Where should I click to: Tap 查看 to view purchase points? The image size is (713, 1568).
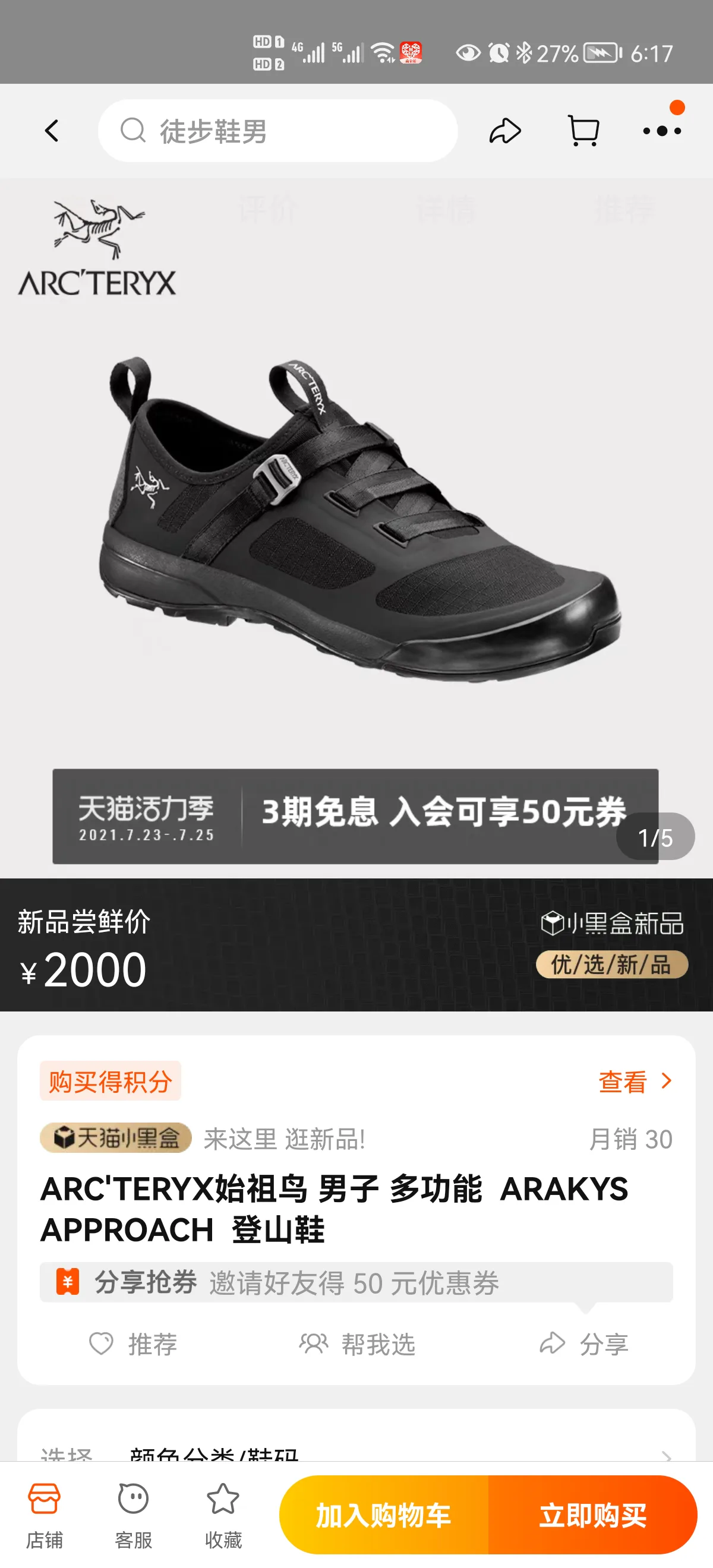pyautogui.click(x=635, y=1082)
